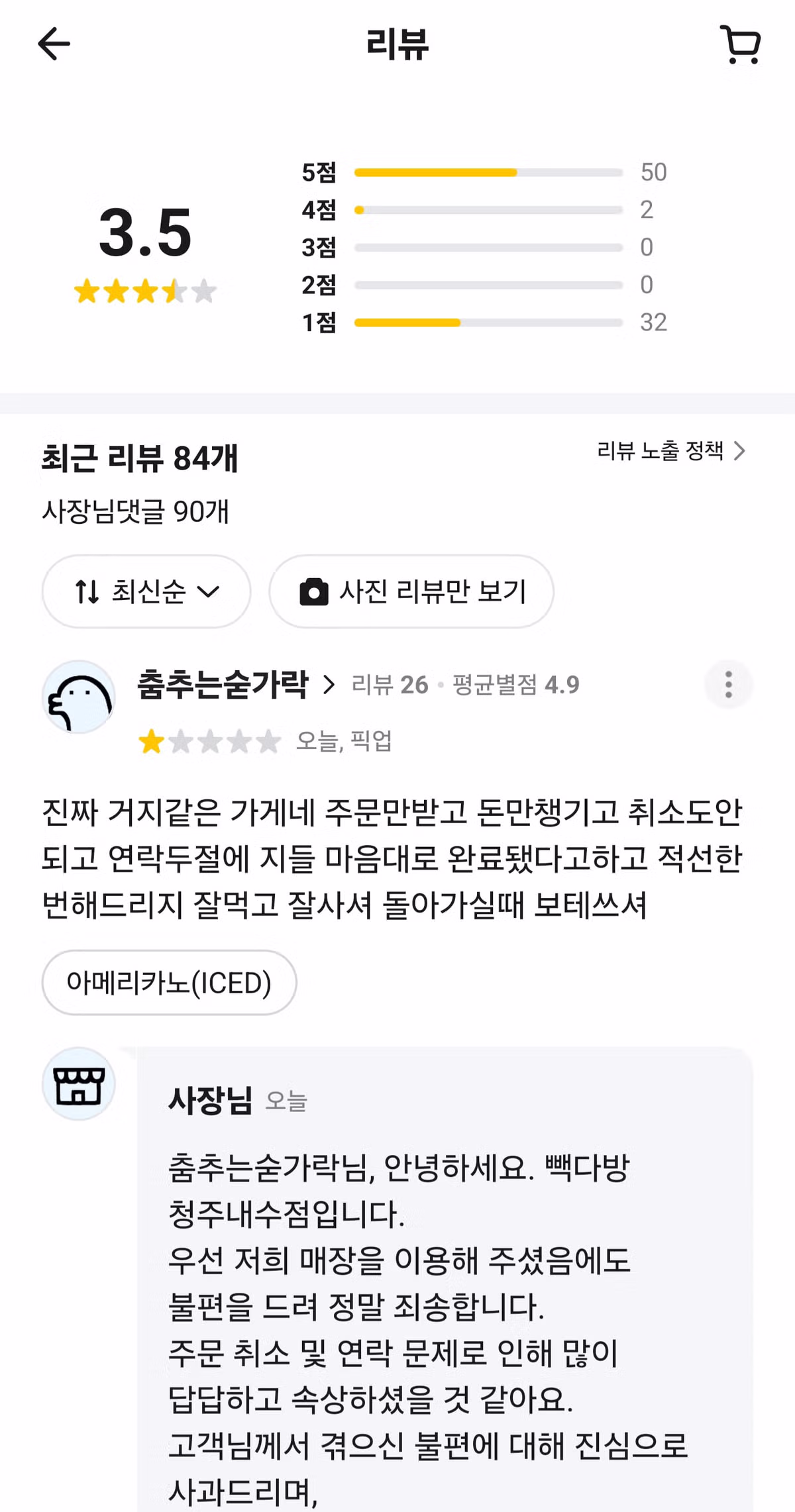Click the storefront icon beside the 사장님 reply
This screenshot has width=795, height=1512.
[x=79, y=1084]
